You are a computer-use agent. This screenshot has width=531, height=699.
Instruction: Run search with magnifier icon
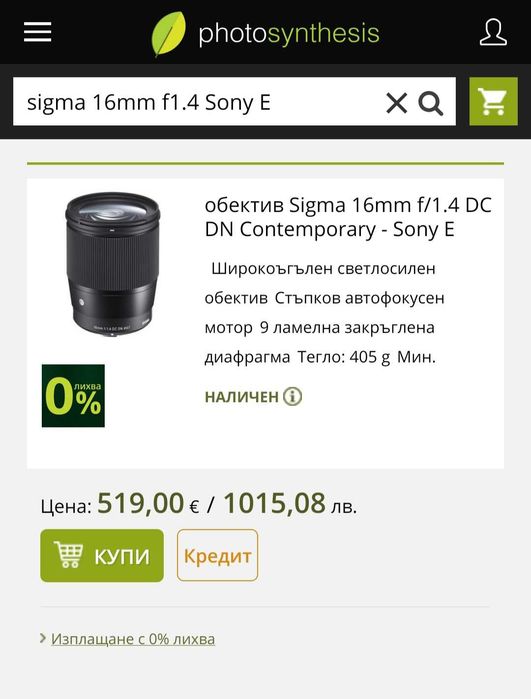430,103
